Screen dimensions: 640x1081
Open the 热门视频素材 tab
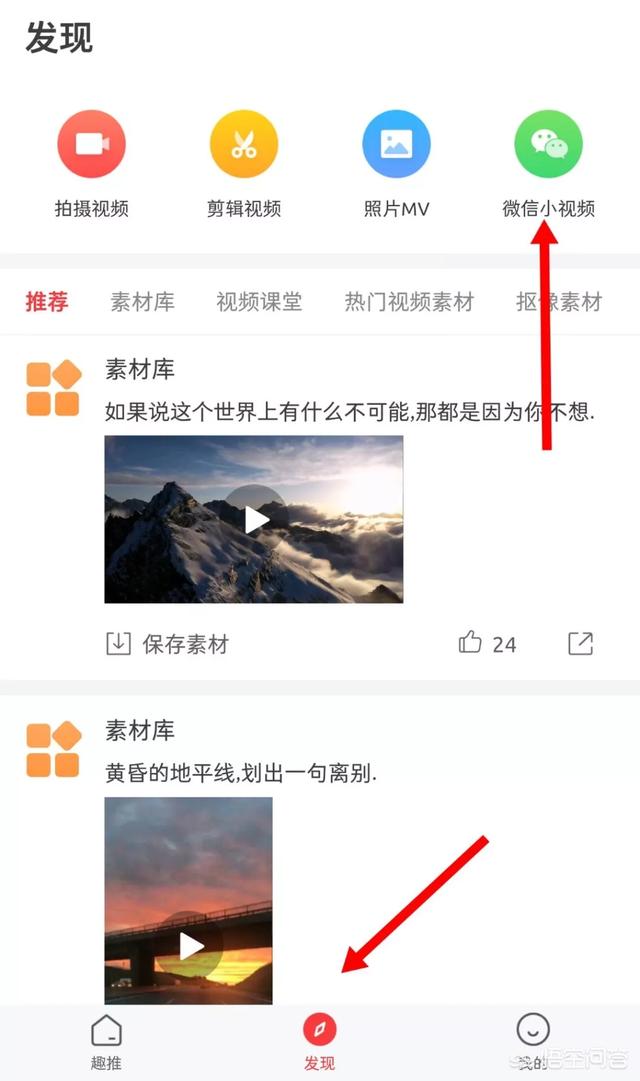410,301
